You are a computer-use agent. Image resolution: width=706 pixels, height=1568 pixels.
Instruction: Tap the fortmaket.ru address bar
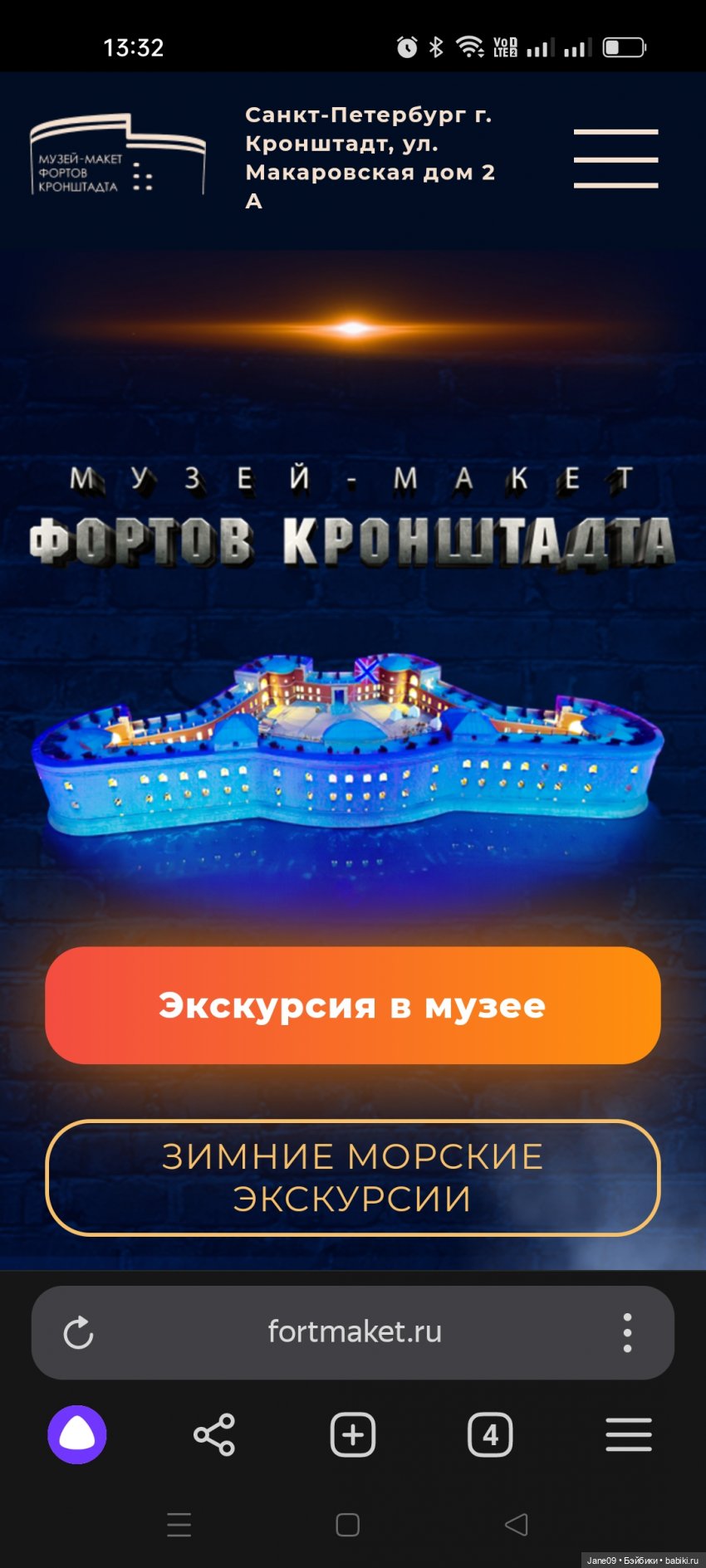355,1332
